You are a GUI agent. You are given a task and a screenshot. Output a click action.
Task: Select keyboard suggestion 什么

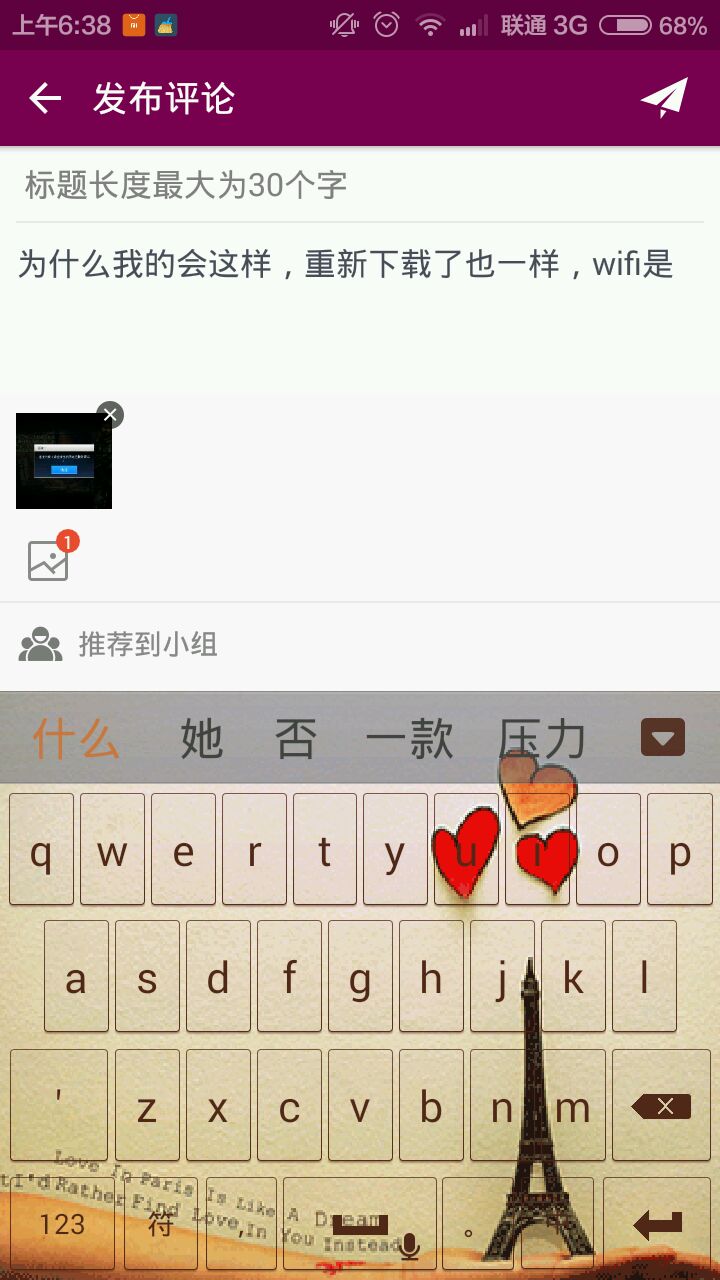pos(76,740)
